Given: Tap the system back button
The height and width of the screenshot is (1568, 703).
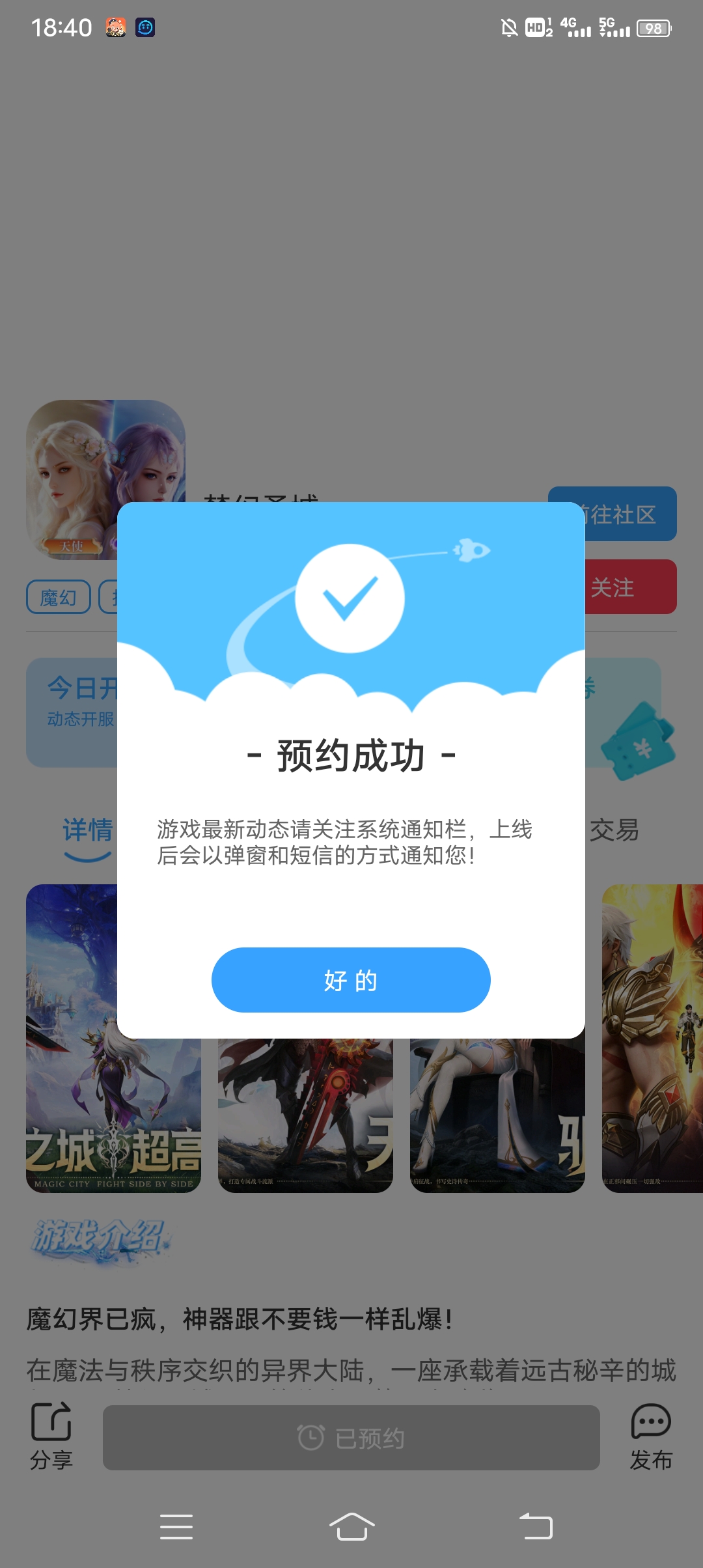Looking at the screenshot, I should point(536,1526).
